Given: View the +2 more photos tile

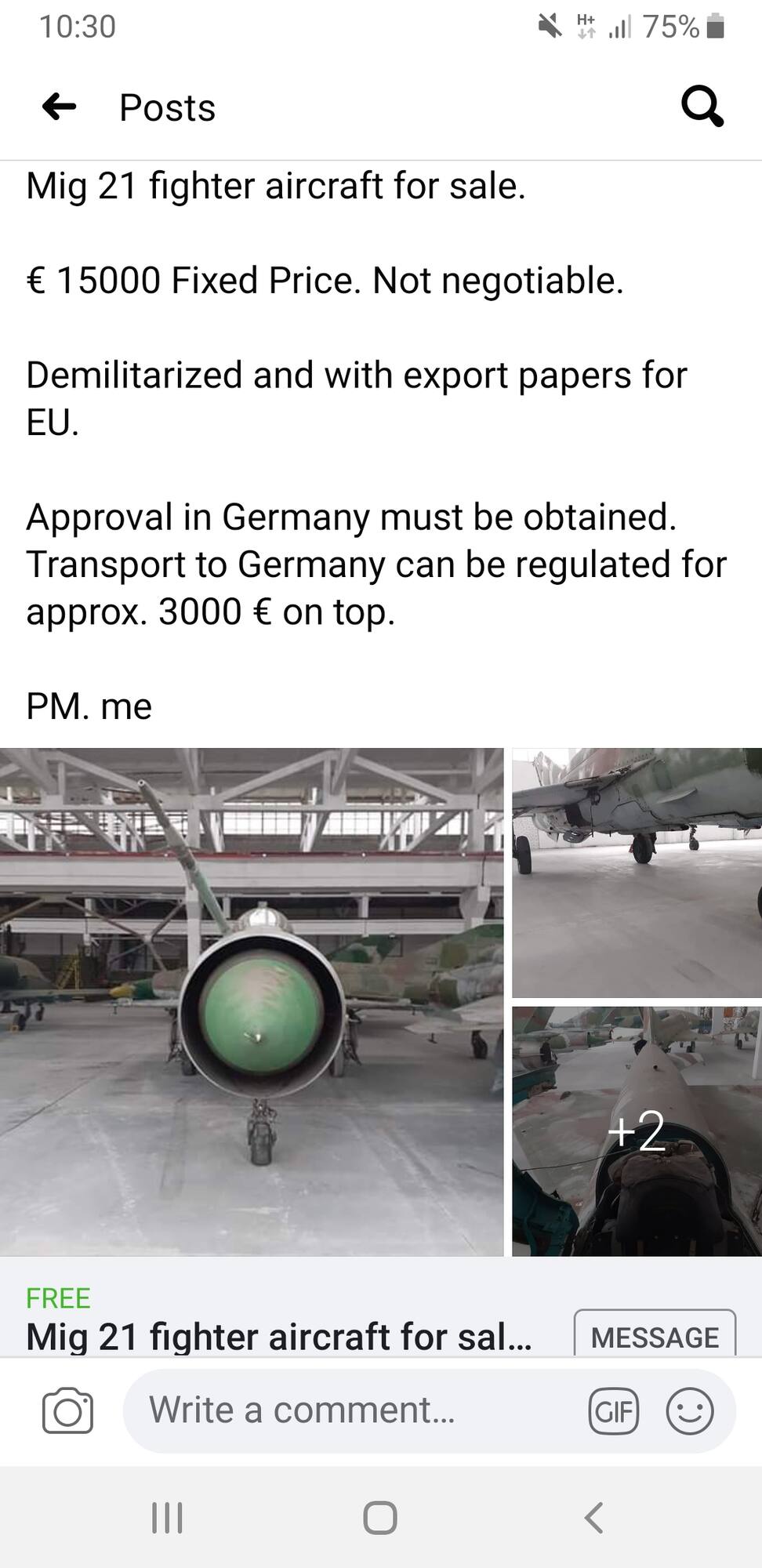Looking at the screenshot, I should pos(637,1131).
